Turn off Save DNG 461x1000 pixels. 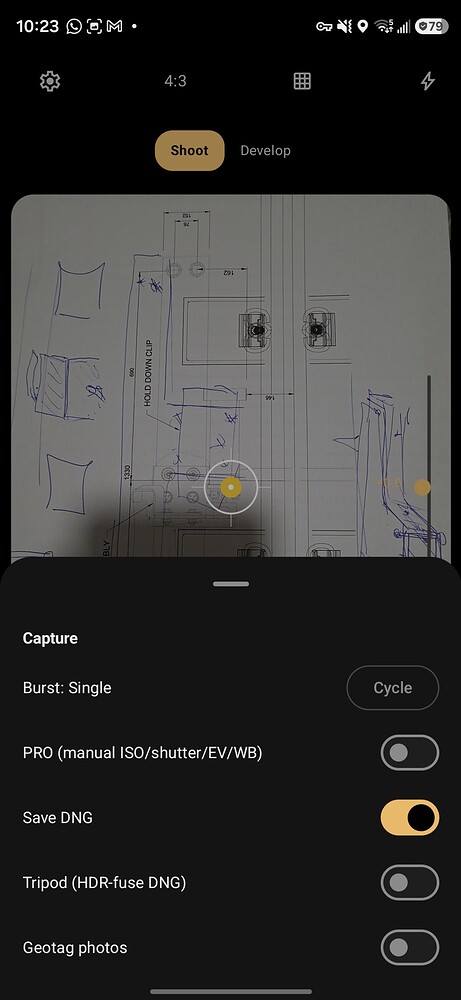coord(410,818)
